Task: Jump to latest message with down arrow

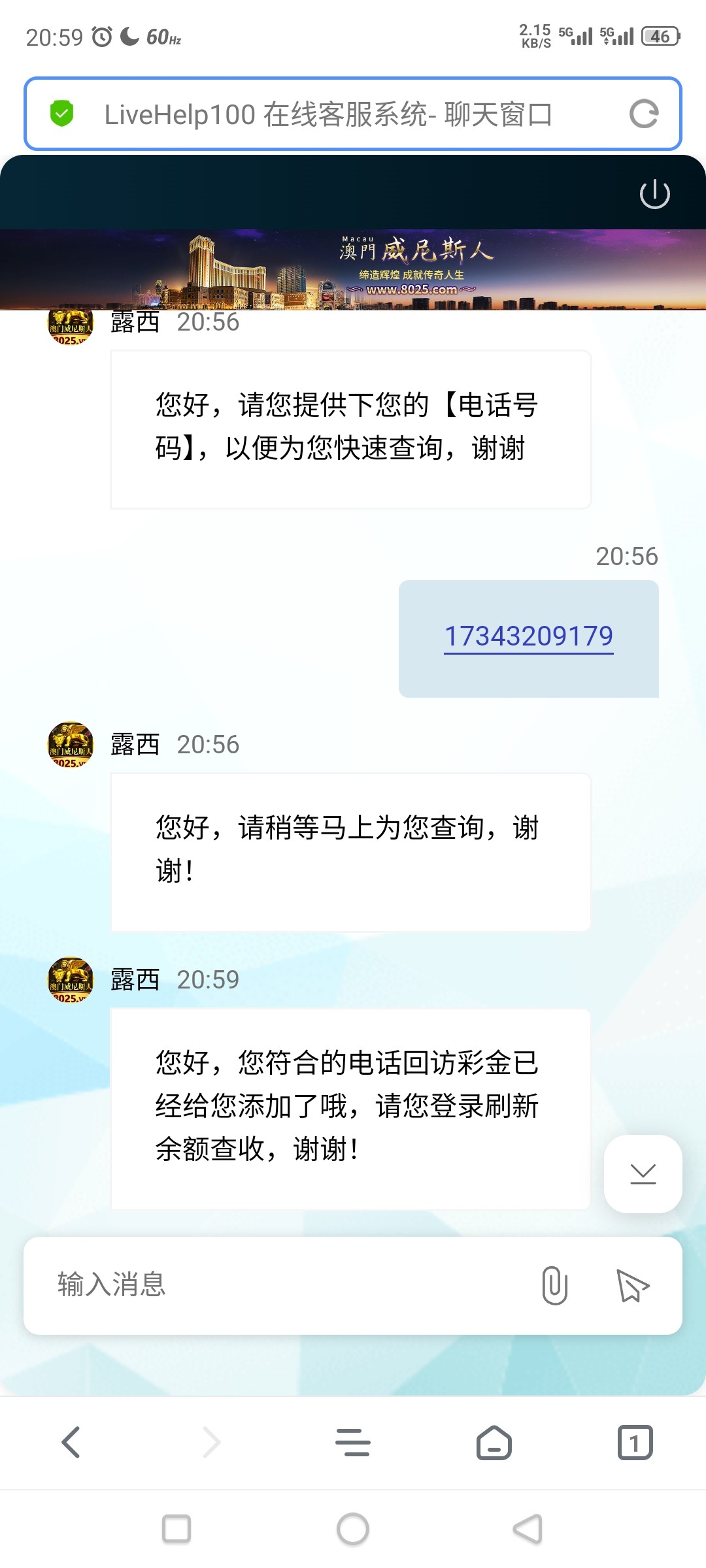Action: pyautogui.click(x=643, y=1173)
